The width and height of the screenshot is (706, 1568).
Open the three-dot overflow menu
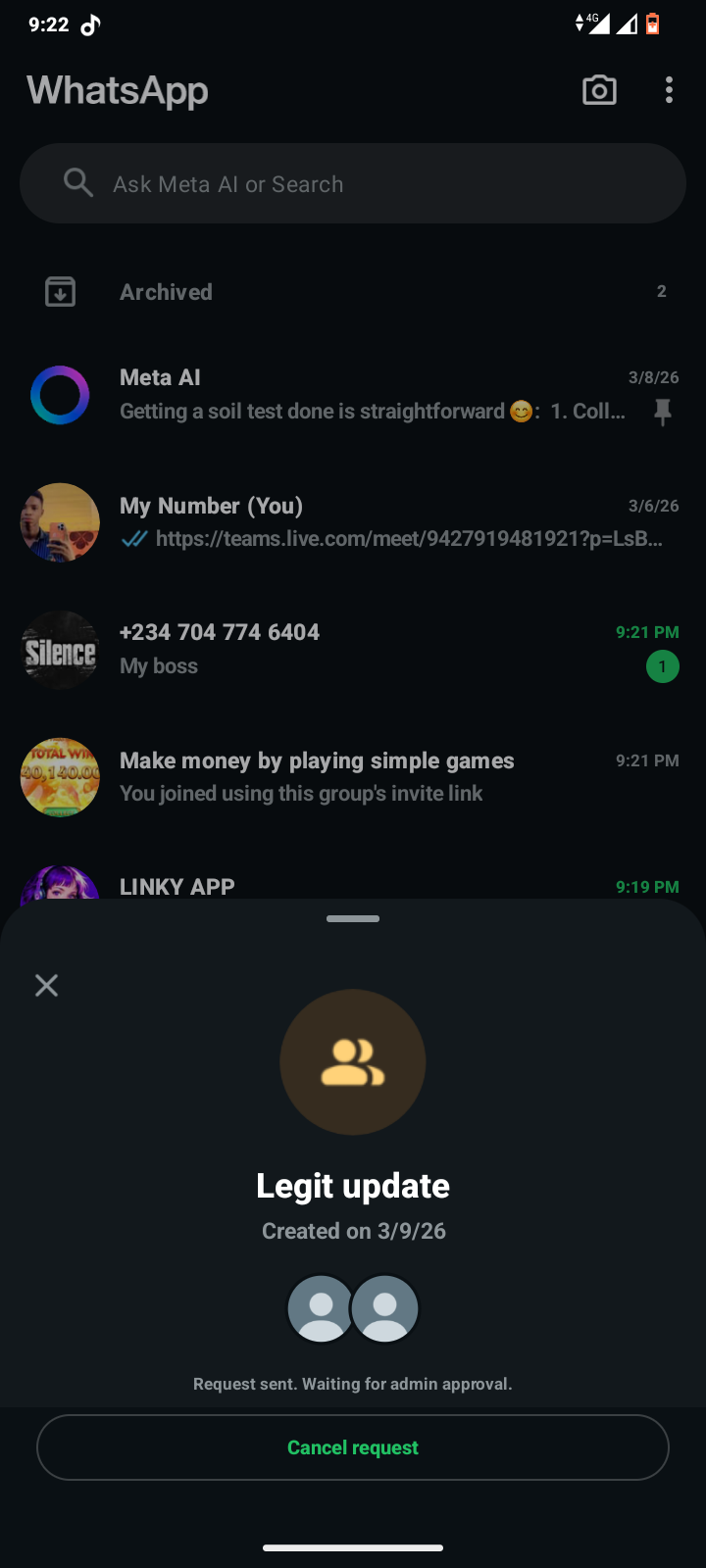(x=669, y=91)
